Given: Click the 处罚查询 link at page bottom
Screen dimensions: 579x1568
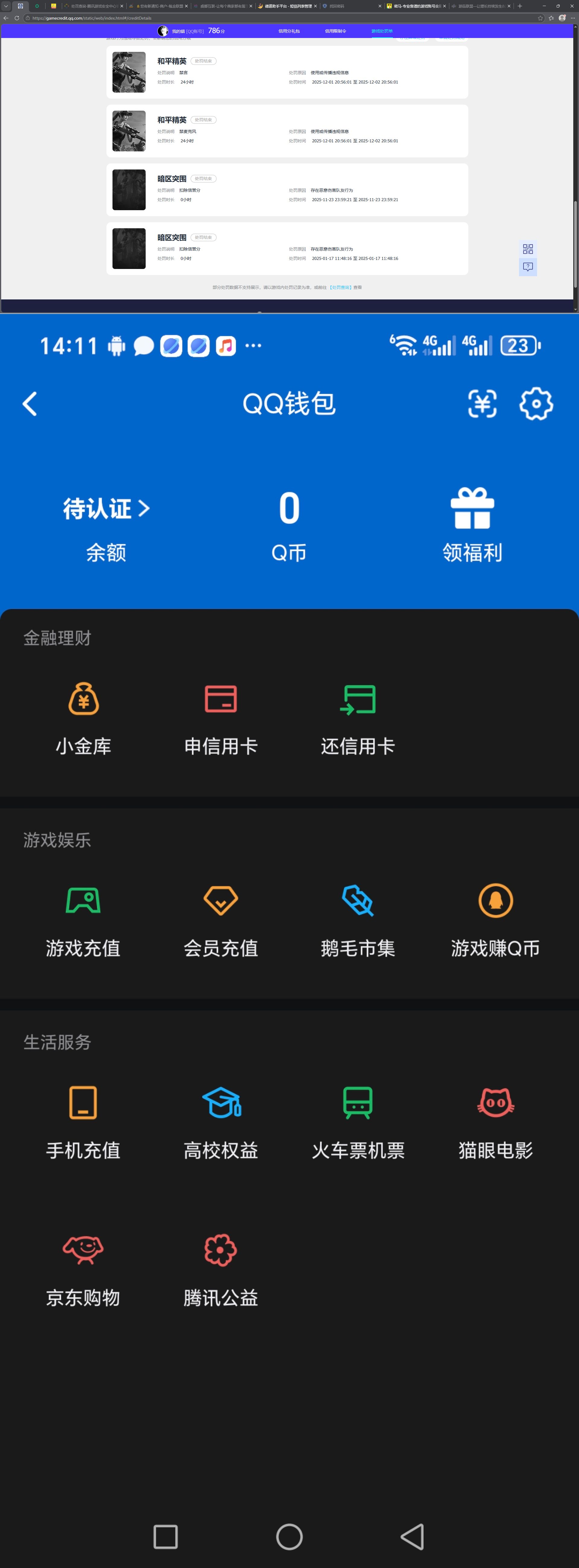Looking at the screenshot, I should [339, 287].
